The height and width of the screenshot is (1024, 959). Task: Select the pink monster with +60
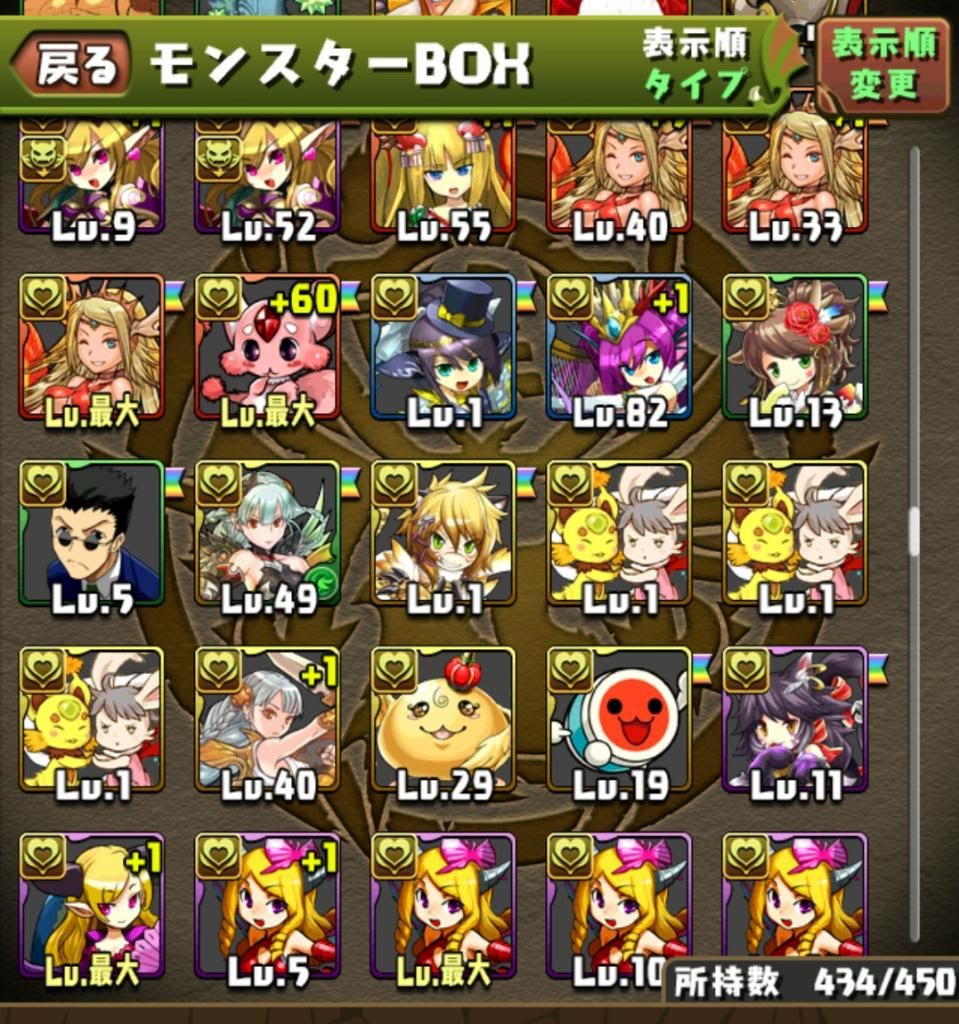[267, 347]
